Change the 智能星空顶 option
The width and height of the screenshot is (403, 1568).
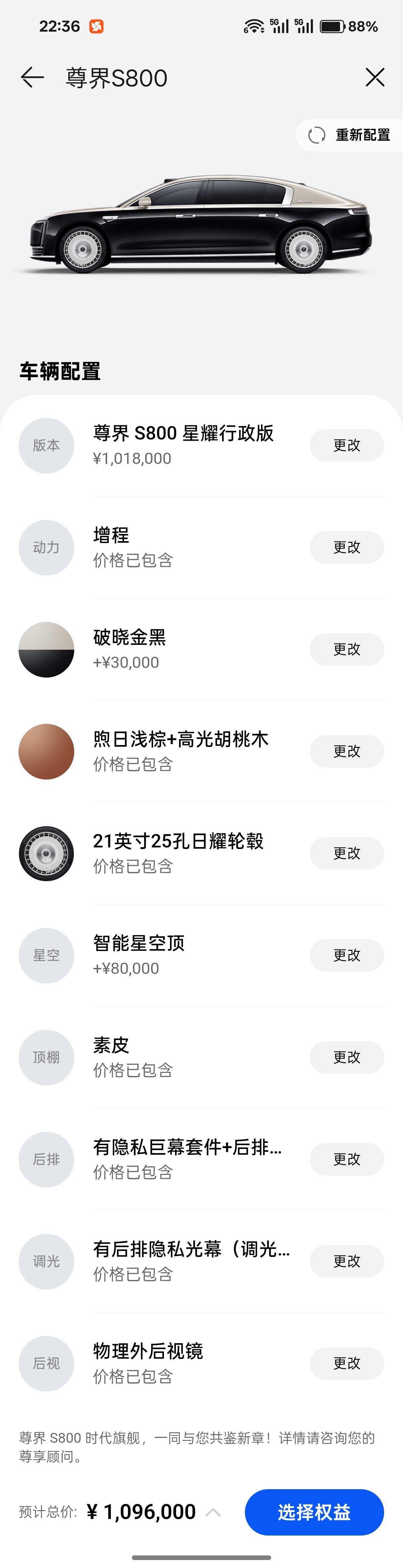point(346,955)
